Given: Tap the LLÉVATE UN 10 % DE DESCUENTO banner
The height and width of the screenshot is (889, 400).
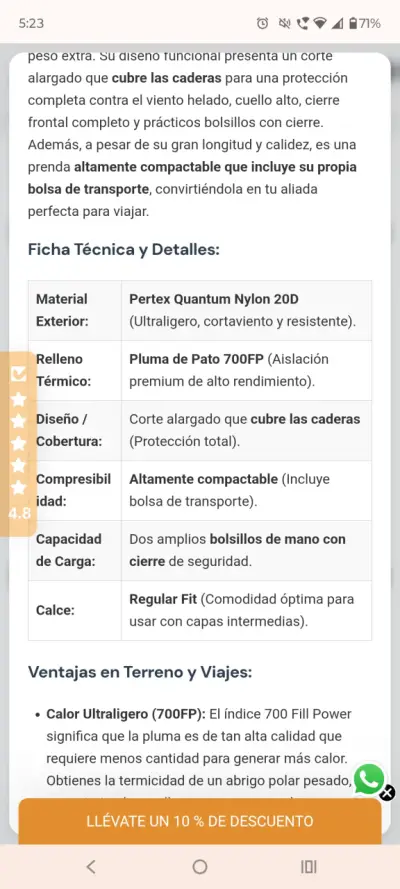Looking at the screenshot, I should 200,821.
